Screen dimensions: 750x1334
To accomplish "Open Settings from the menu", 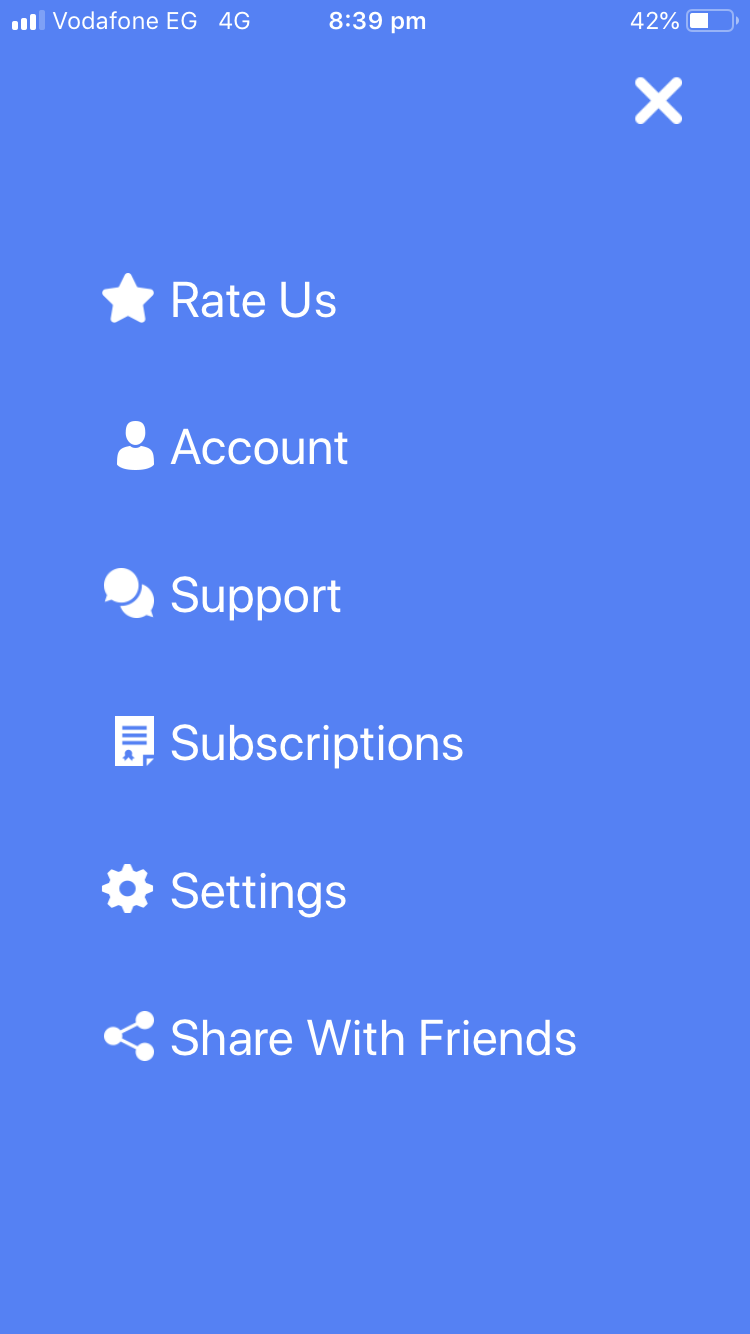I will 257,890.
